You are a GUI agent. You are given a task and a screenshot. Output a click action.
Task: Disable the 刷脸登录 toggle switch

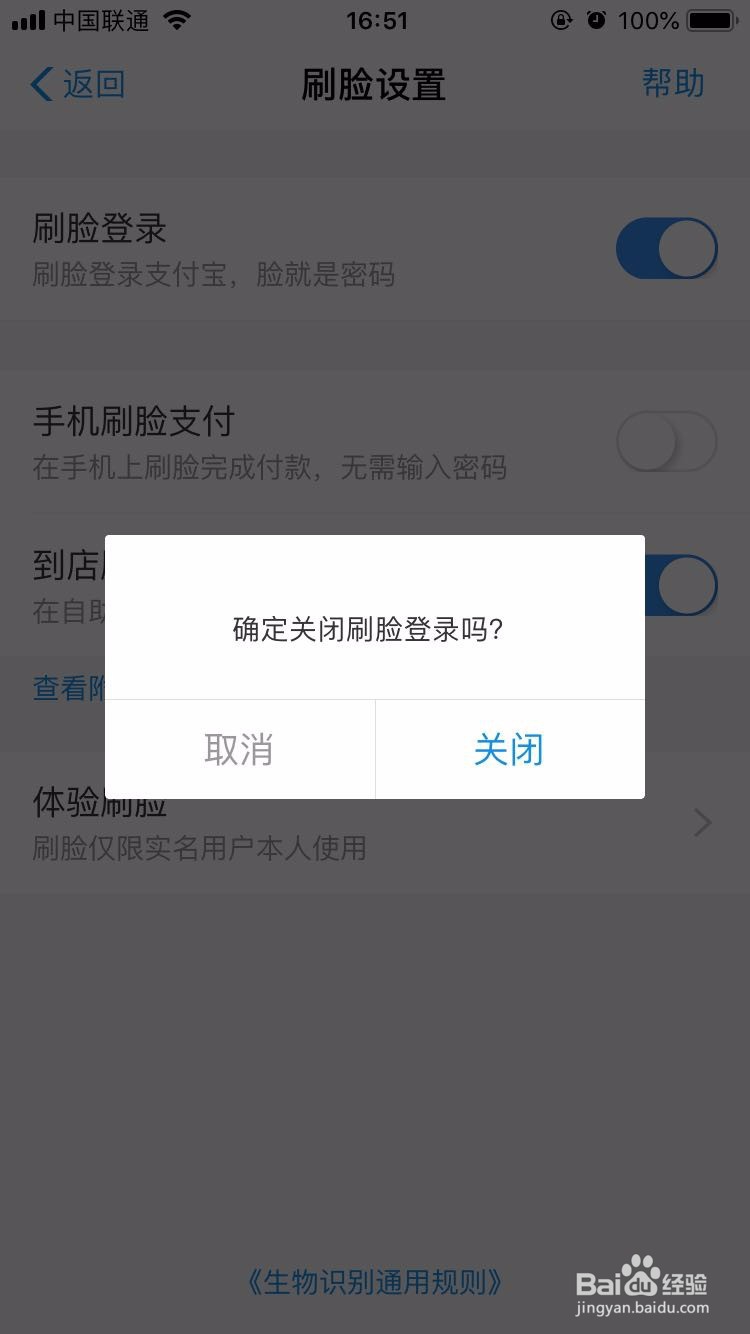[666, 248]
